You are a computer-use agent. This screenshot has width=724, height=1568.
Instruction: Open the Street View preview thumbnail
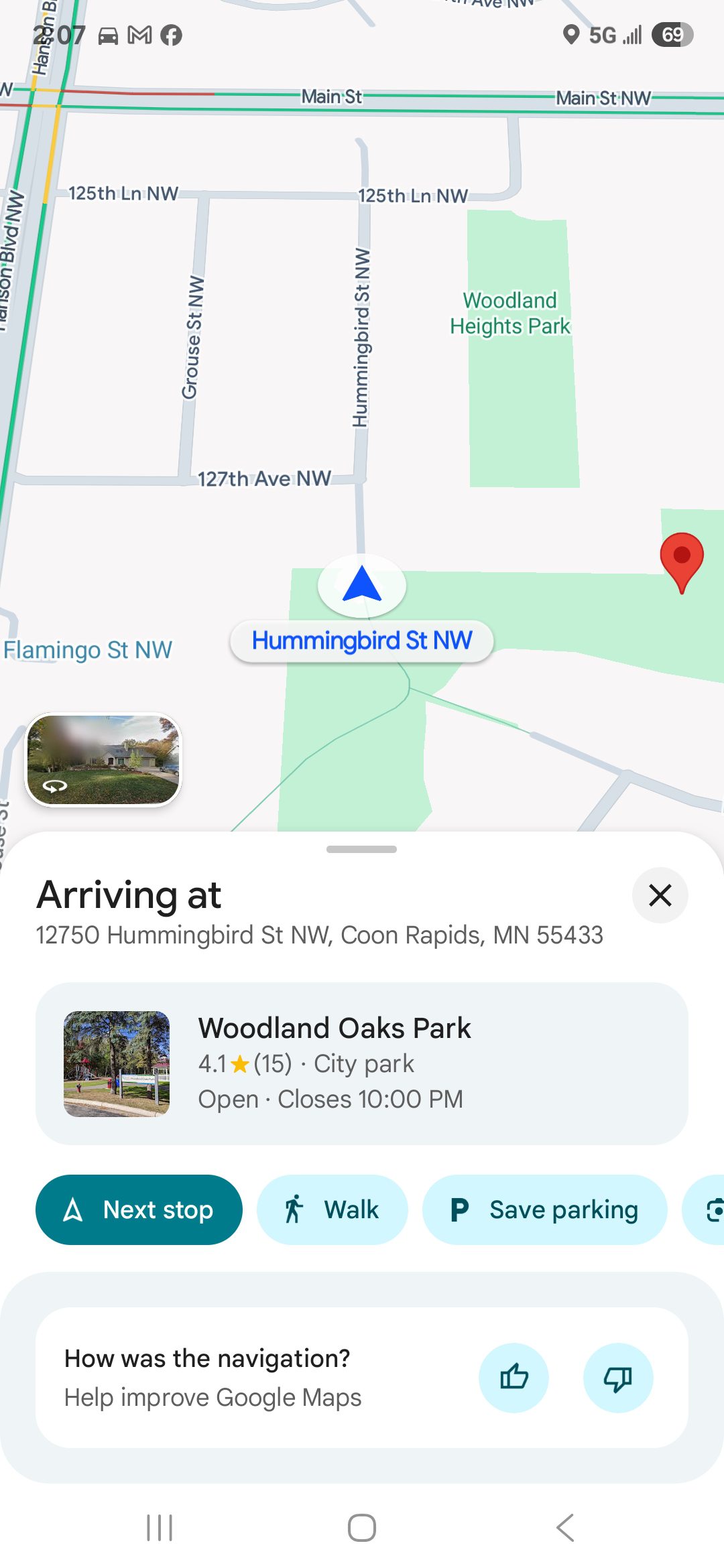pos(103,759)
